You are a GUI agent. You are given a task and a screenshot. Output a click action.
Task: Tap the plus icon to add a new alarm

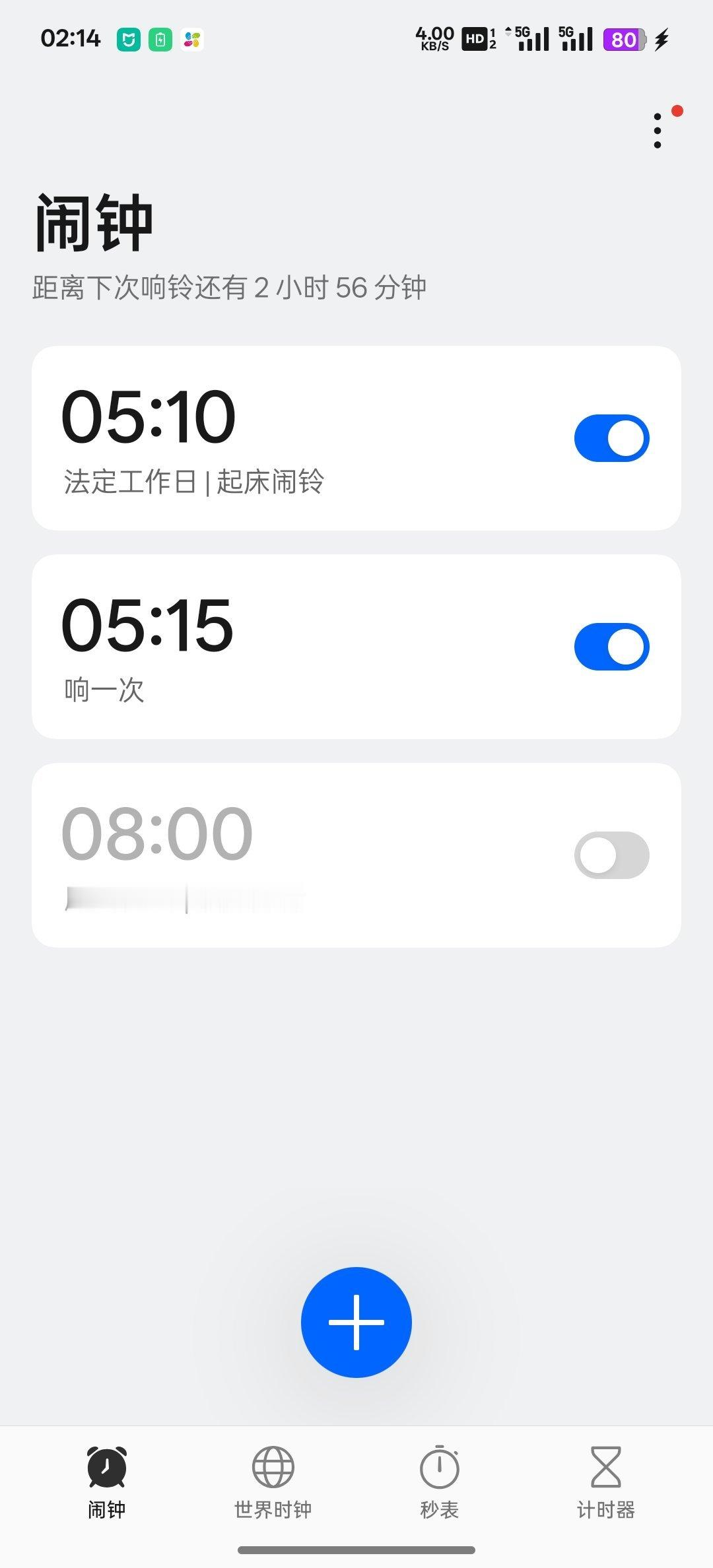(356, 1322)
